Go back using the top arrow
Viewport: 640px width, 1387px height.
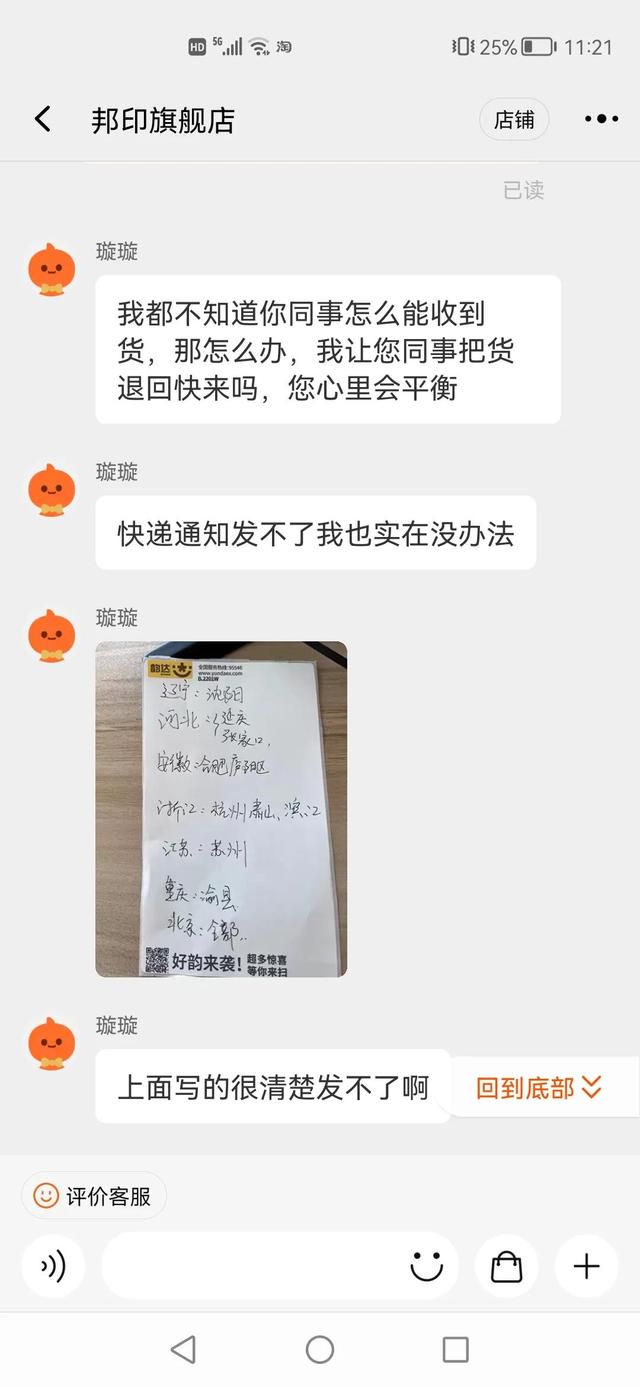pos(42,120)
